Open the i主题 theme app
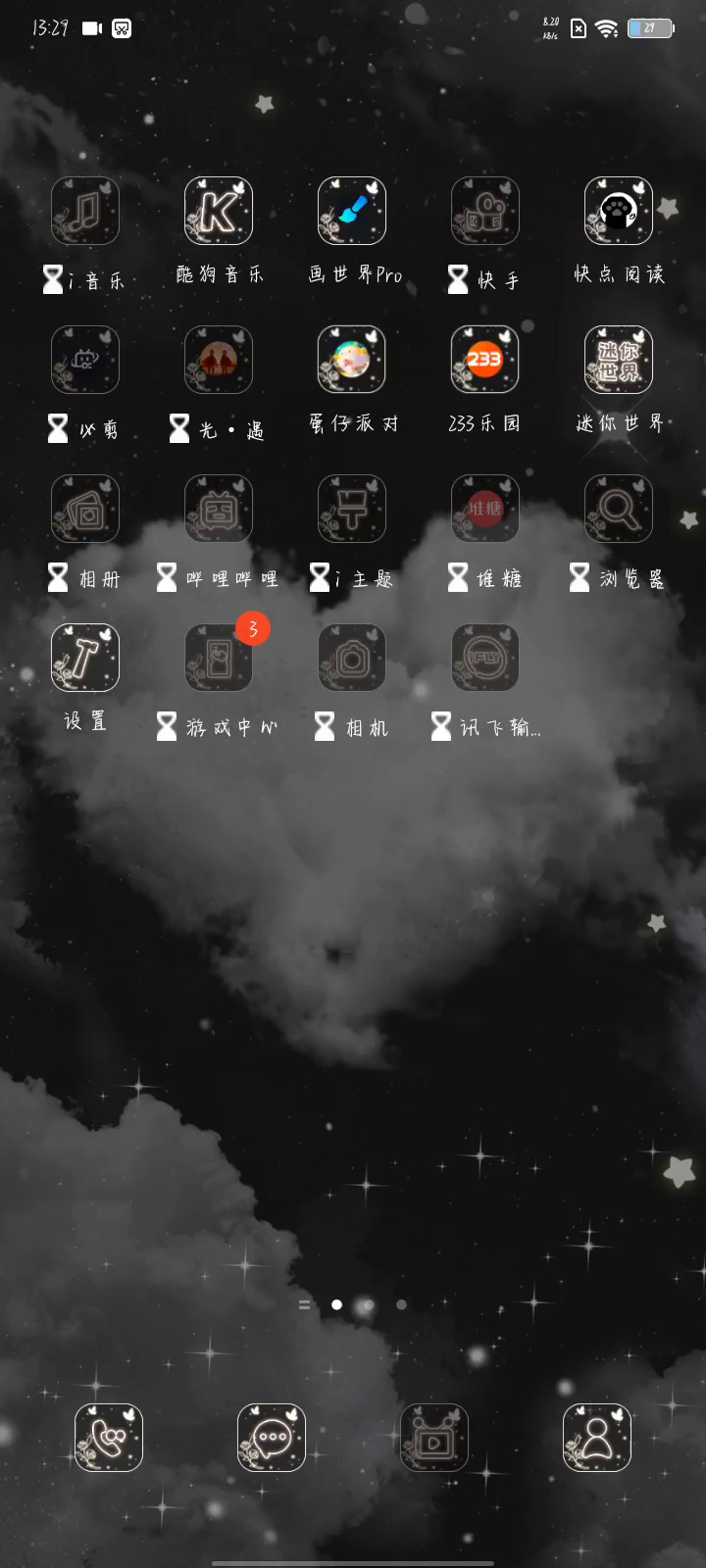 (352, 509)
